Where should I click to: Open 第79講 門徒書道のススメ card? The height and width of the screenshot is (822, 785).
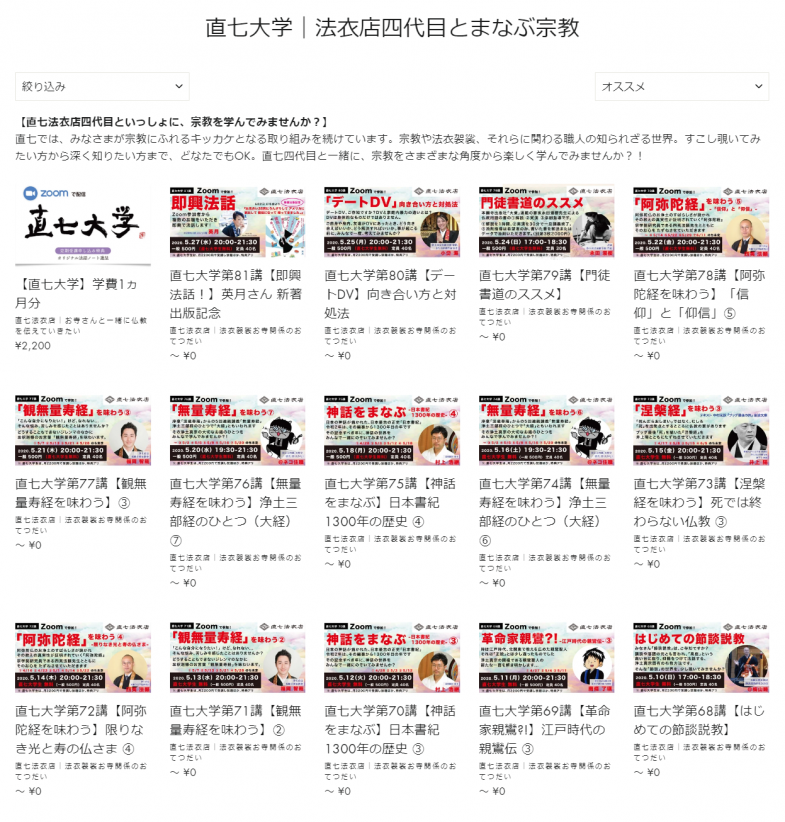pos(547,223)
